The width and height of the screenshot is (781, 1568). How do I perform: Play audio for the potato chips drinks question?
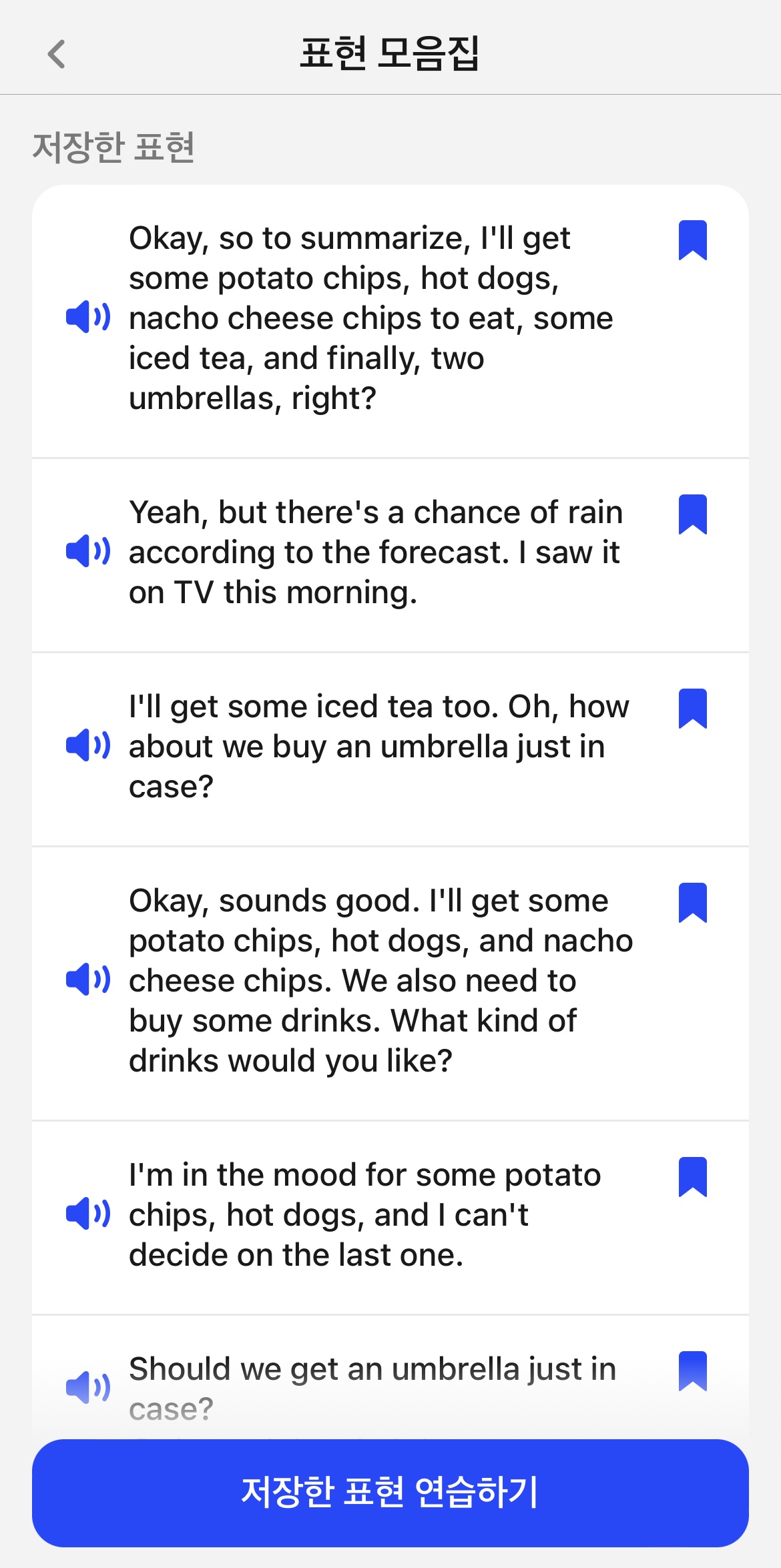(89, 979)
